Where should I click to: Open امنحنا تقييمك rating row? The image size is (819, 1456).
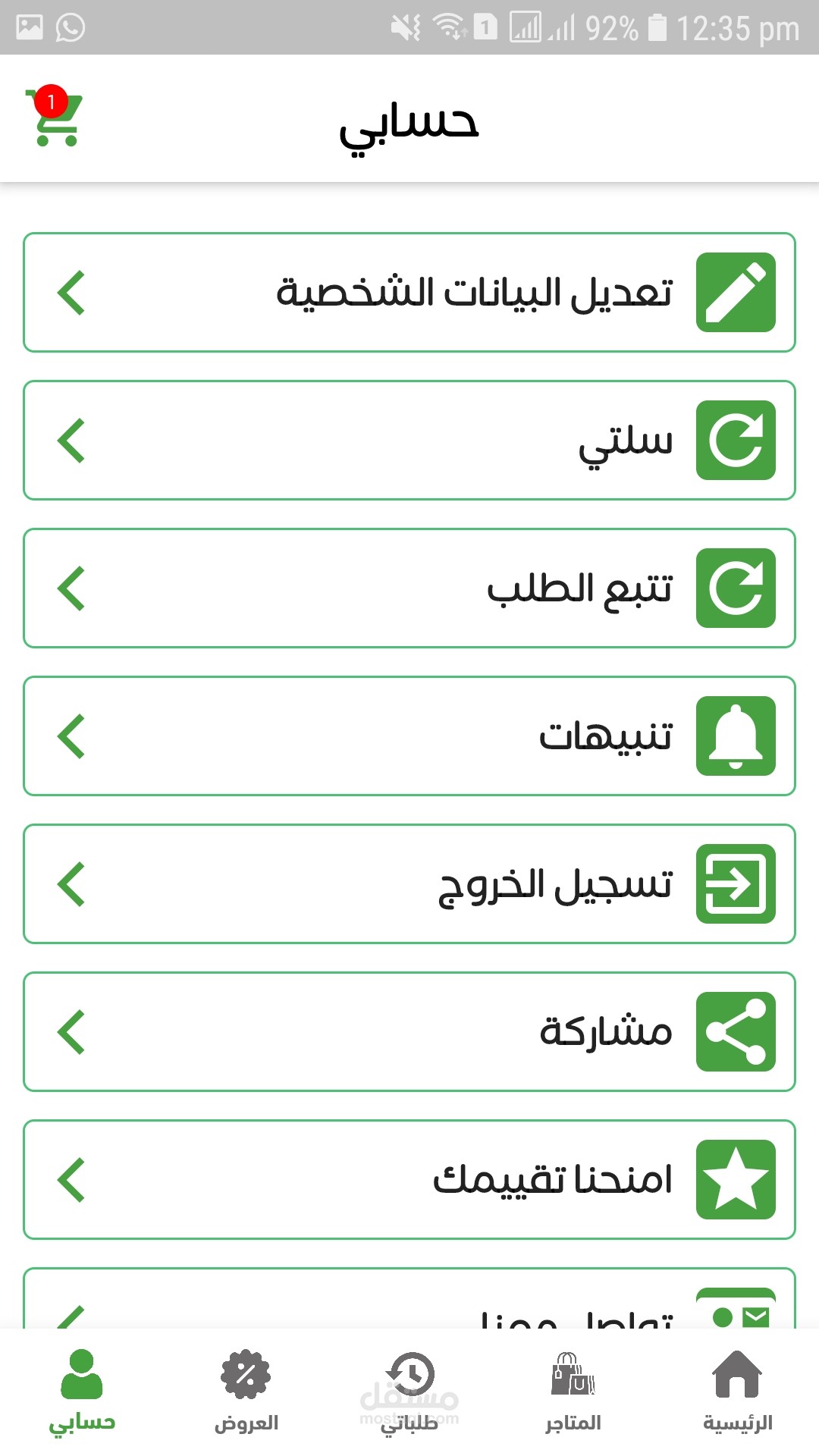coord(409,1179)
